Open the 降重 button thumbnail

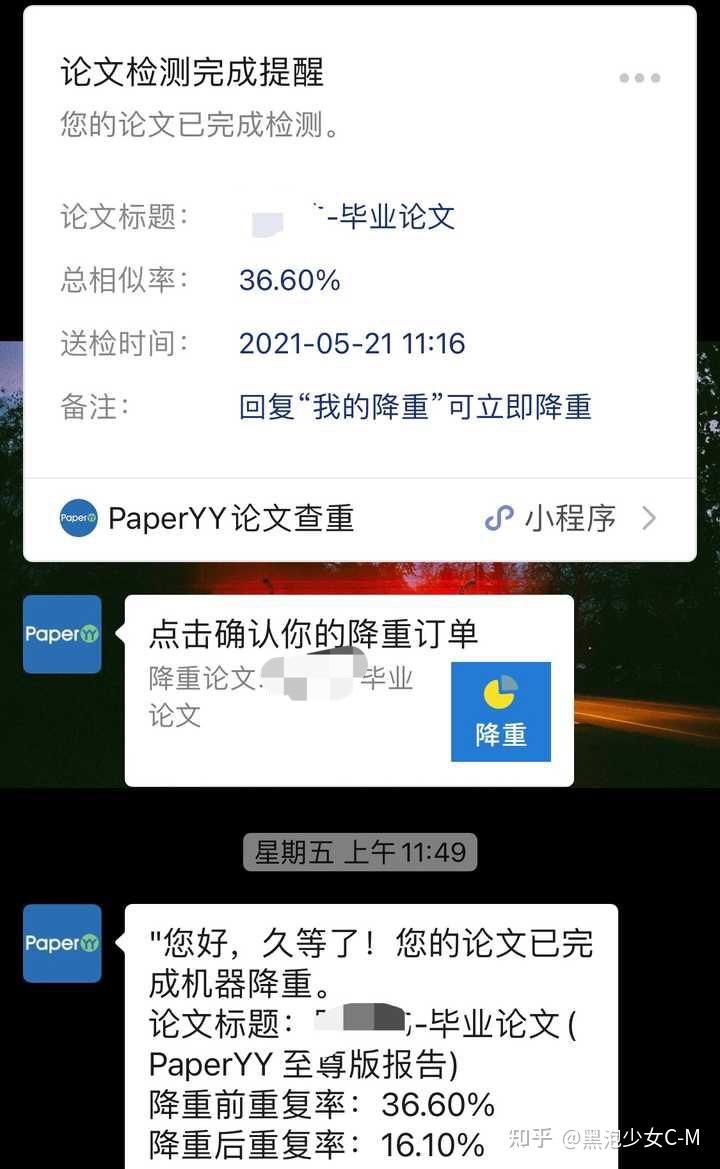[501, 710]
